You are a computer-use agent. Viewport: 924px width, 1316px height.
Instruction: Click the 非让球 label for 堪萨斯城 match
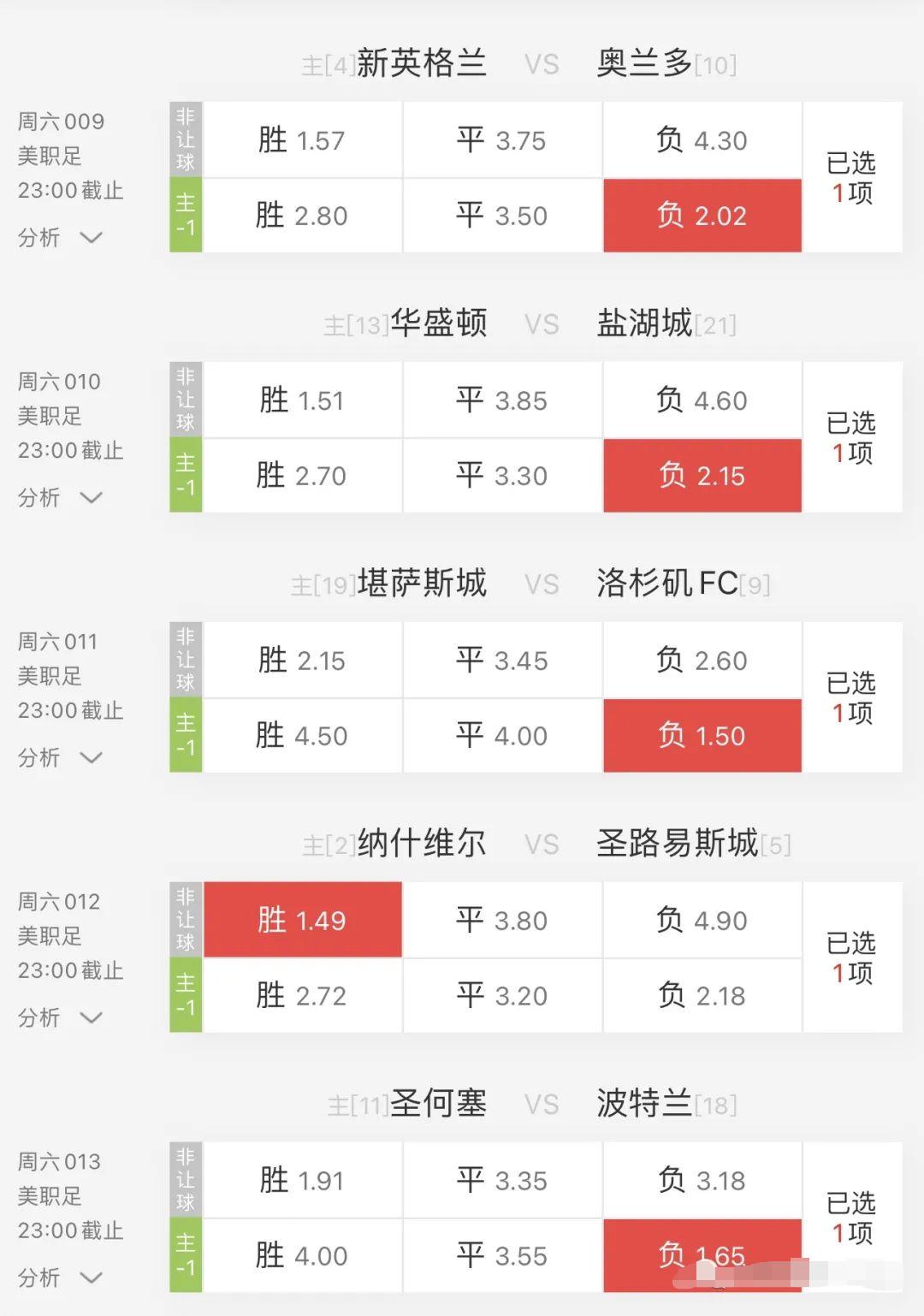coord(186,660)
